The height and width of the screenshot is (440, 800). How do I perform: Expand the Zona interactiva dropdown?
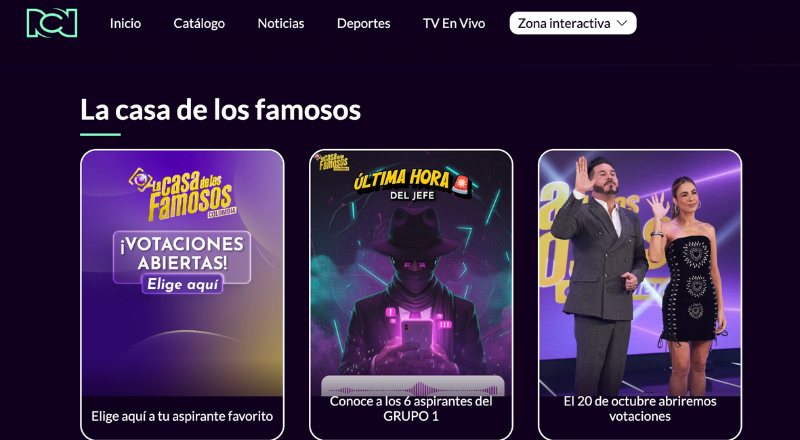pos(572,23)
